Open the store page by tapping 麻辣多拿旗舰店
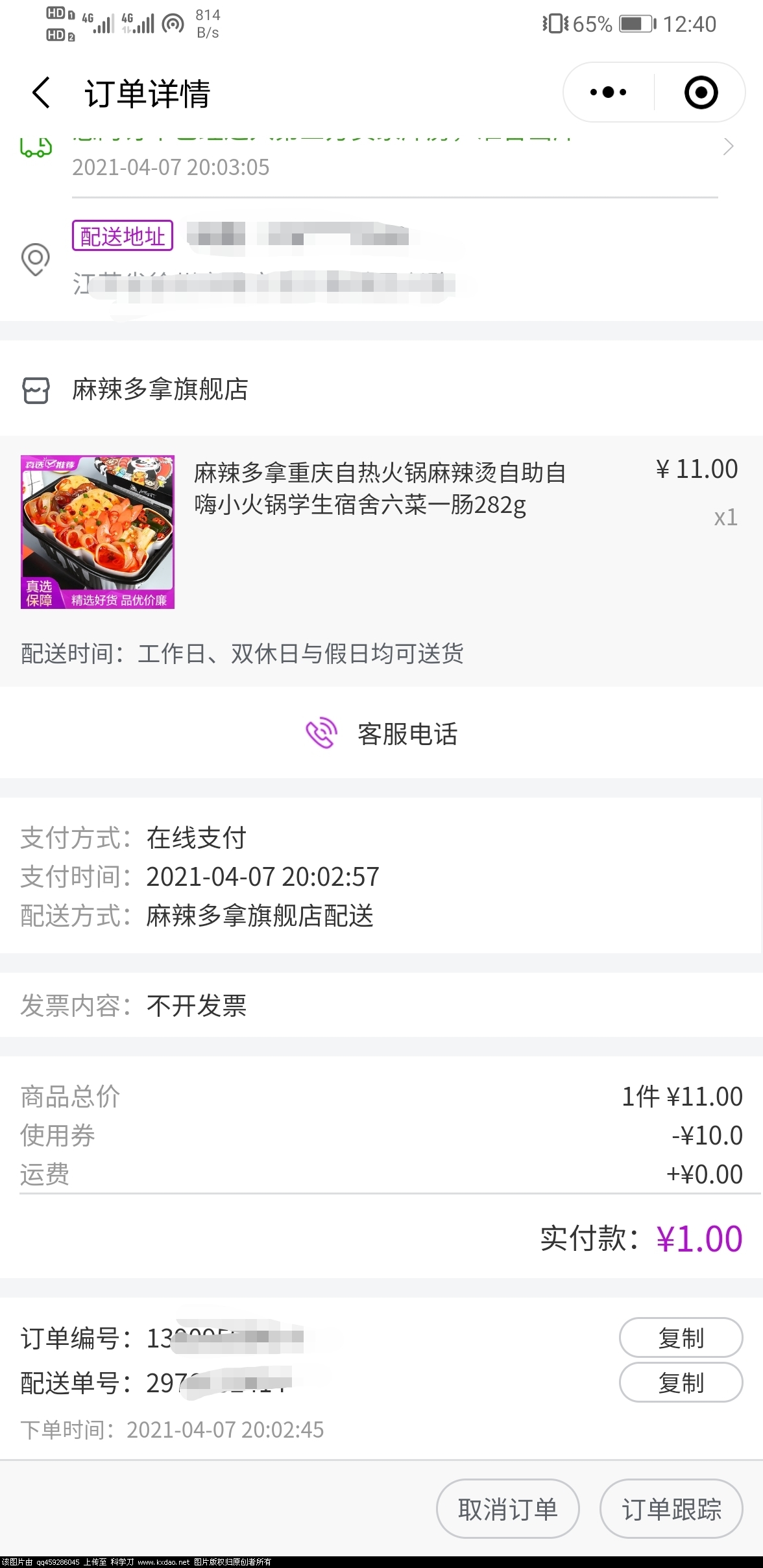 161,391
